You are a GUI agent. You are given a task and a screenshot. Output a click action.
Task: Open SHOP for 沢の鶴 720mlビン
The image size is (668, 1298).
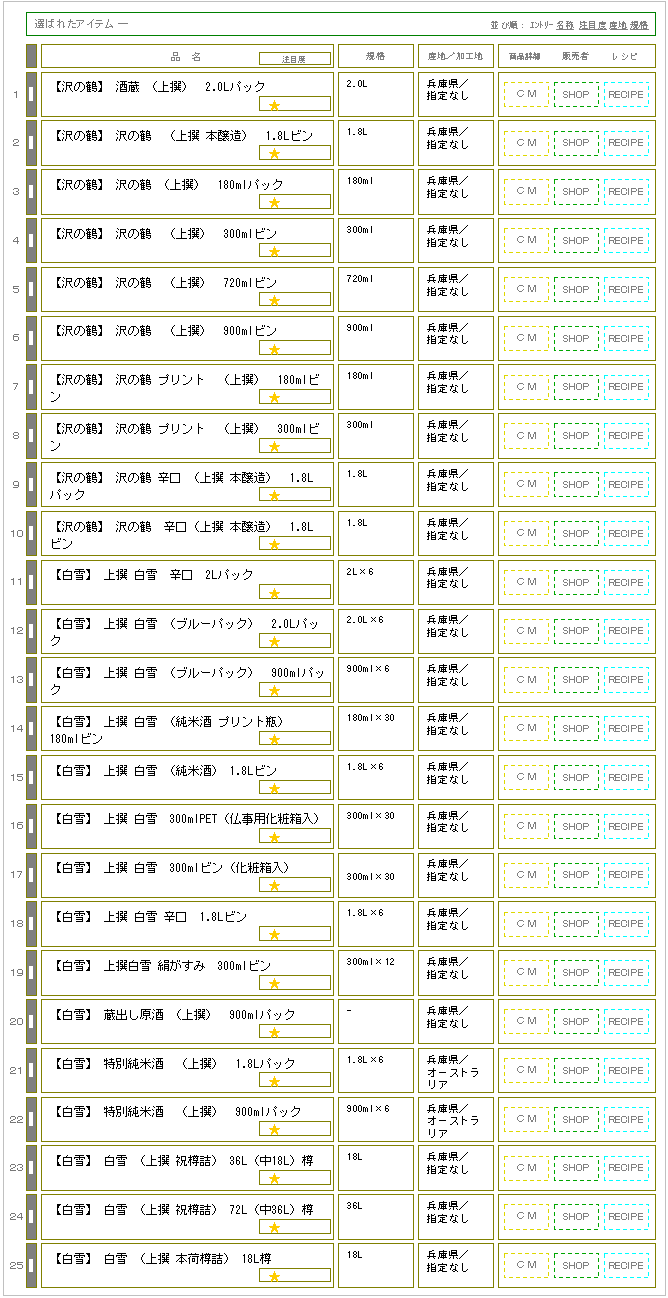[576, 290]
